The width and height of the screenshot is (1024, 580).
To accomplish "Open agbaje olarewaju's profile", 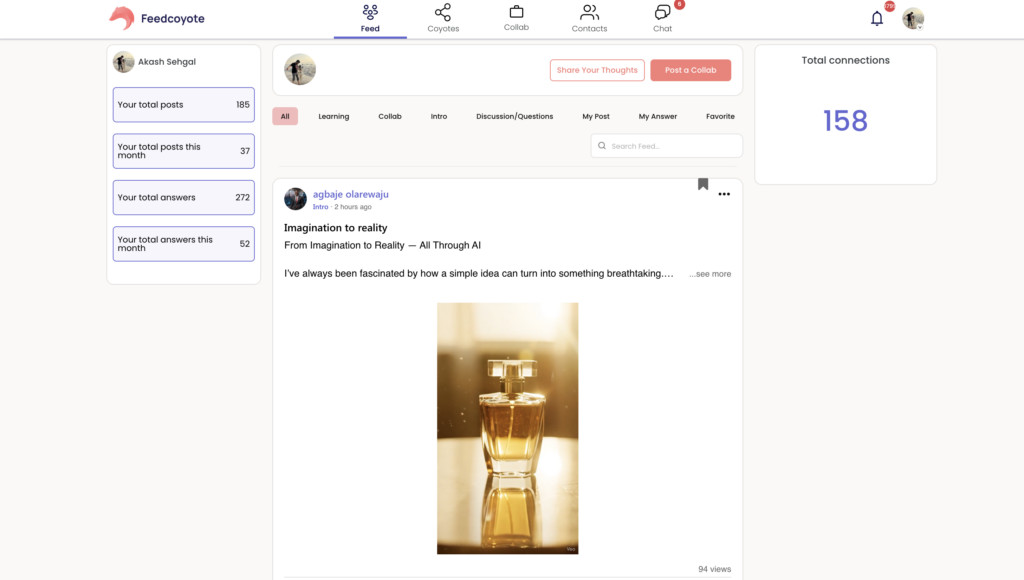I will [x=350, y=194].
